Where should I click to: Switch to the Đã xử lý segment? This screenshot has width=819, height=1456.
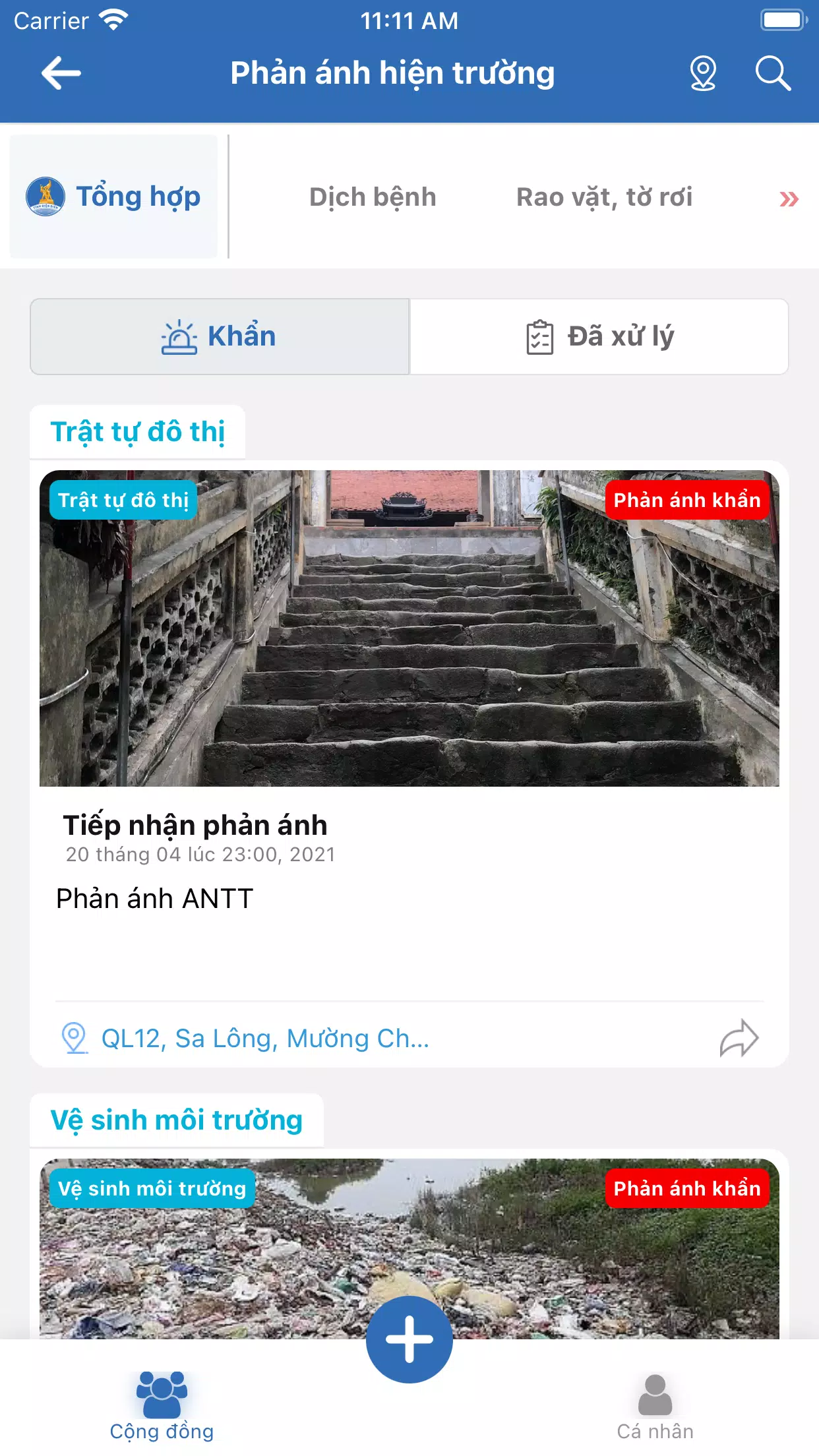pos(599,336)
